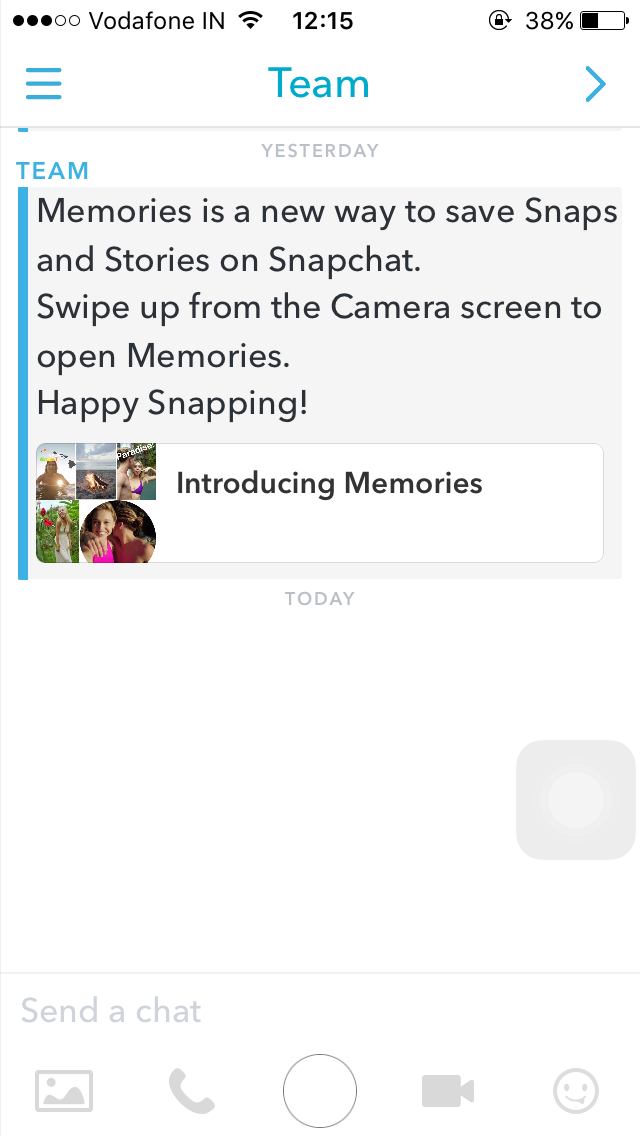Tap the right arrow in the header
Image resolution: width=640 pixels, height=1136 pixels.
[x=595, y=85]
